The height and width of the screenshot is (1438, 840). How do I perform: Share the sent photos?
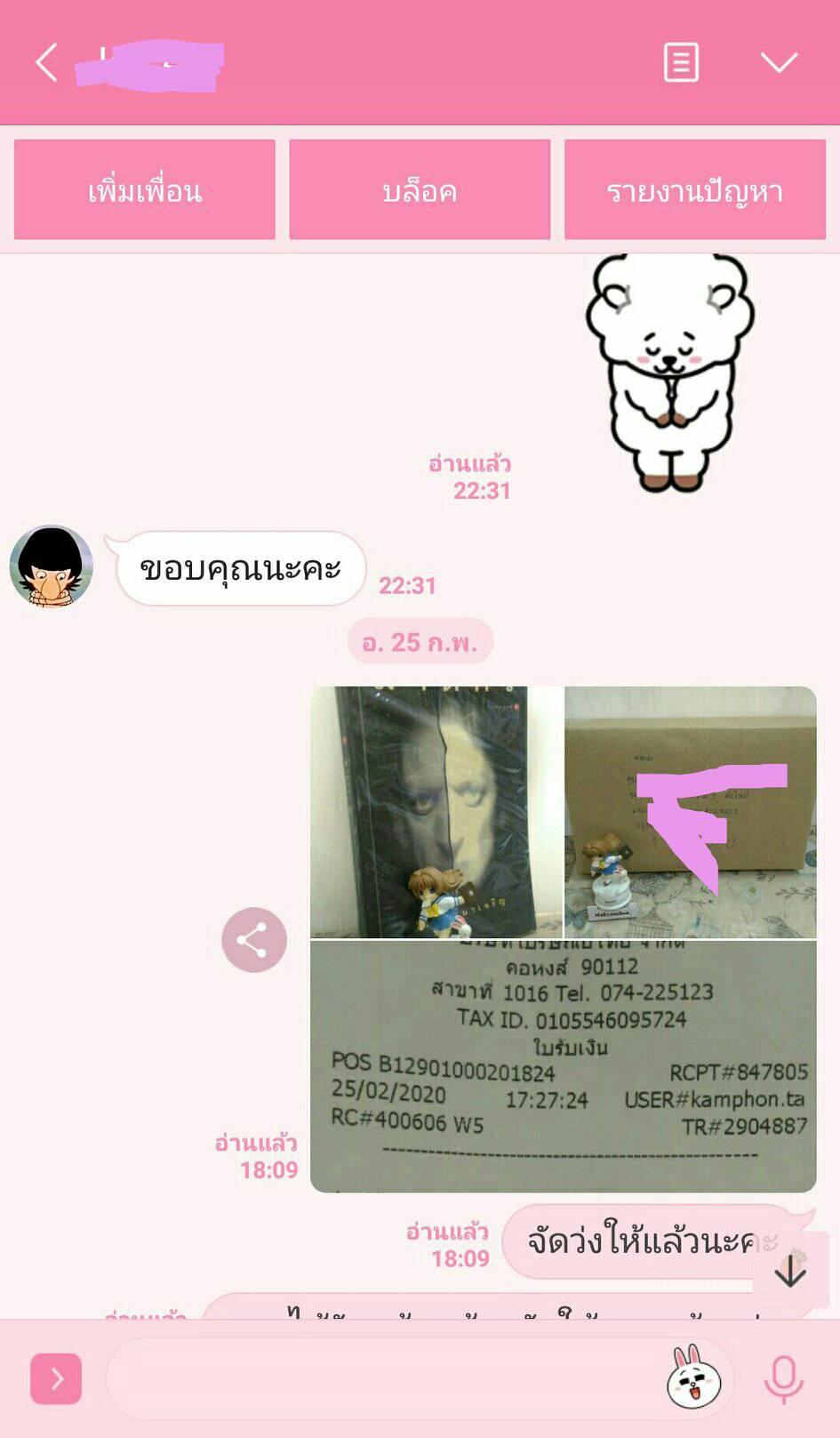(x=254, y=940)
